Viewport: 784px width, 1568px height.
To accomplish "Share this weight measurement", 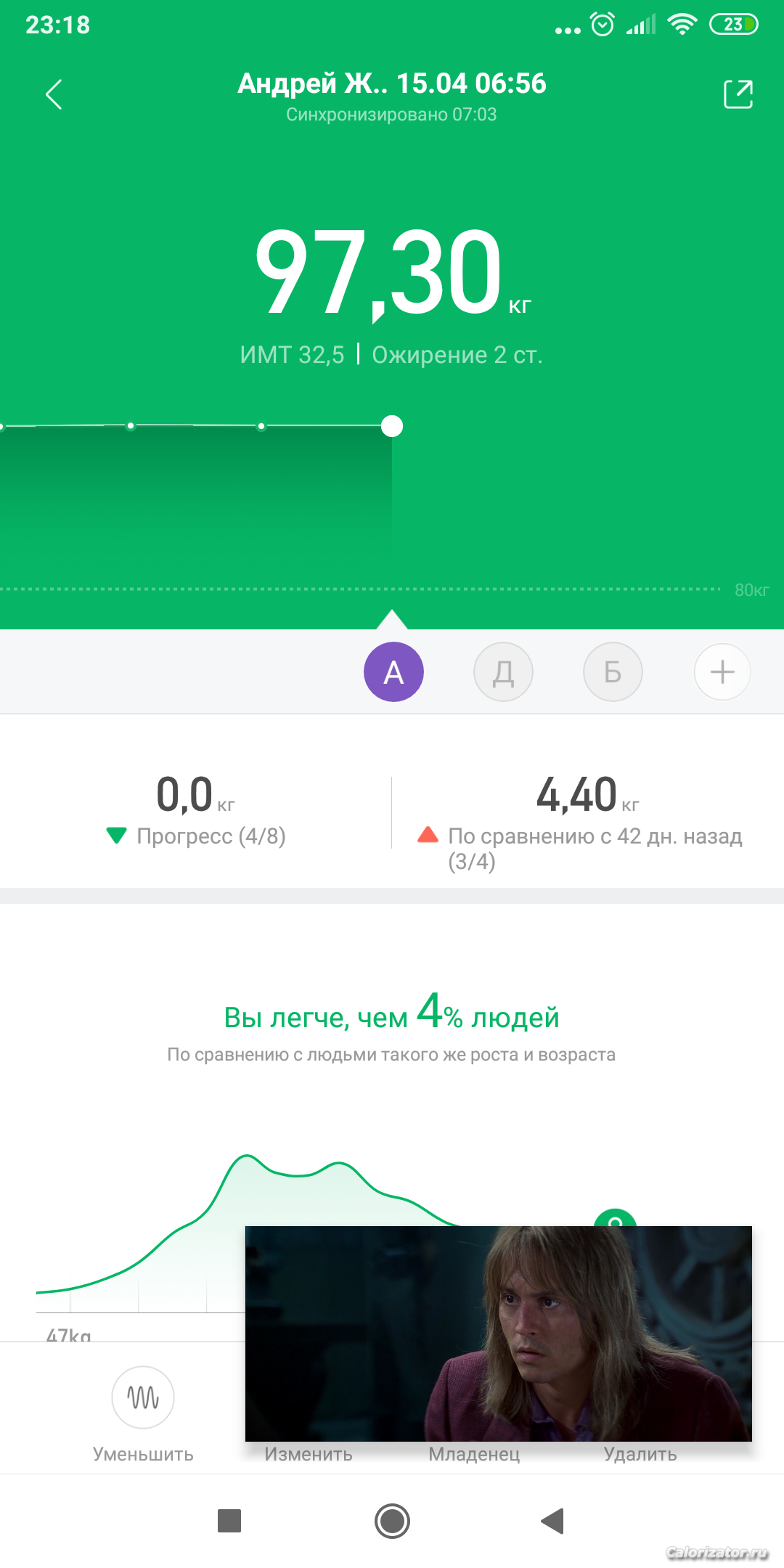I will pos(738,94).
